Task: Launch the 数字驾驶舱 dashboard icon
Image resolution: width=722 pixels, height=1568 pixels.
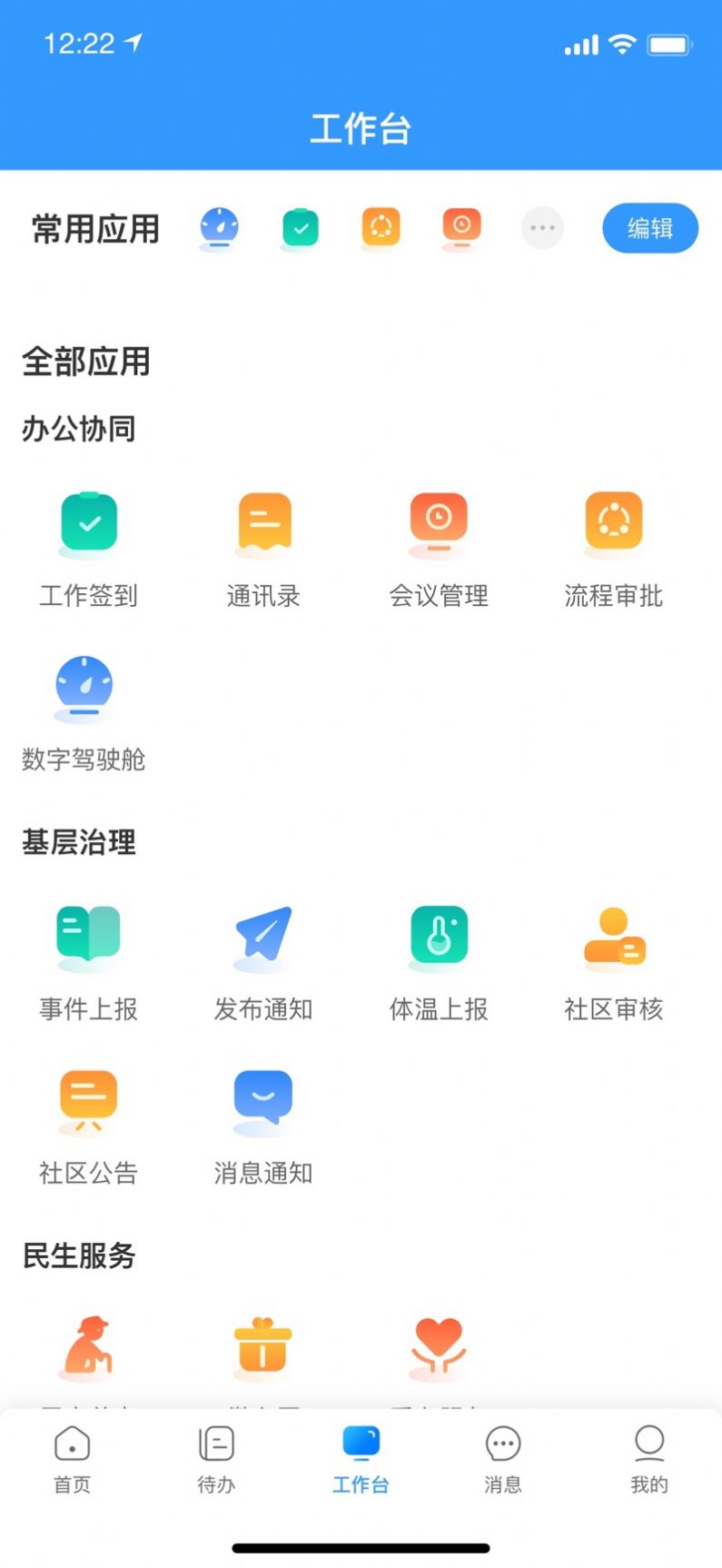Action: (x=84, y=688)
